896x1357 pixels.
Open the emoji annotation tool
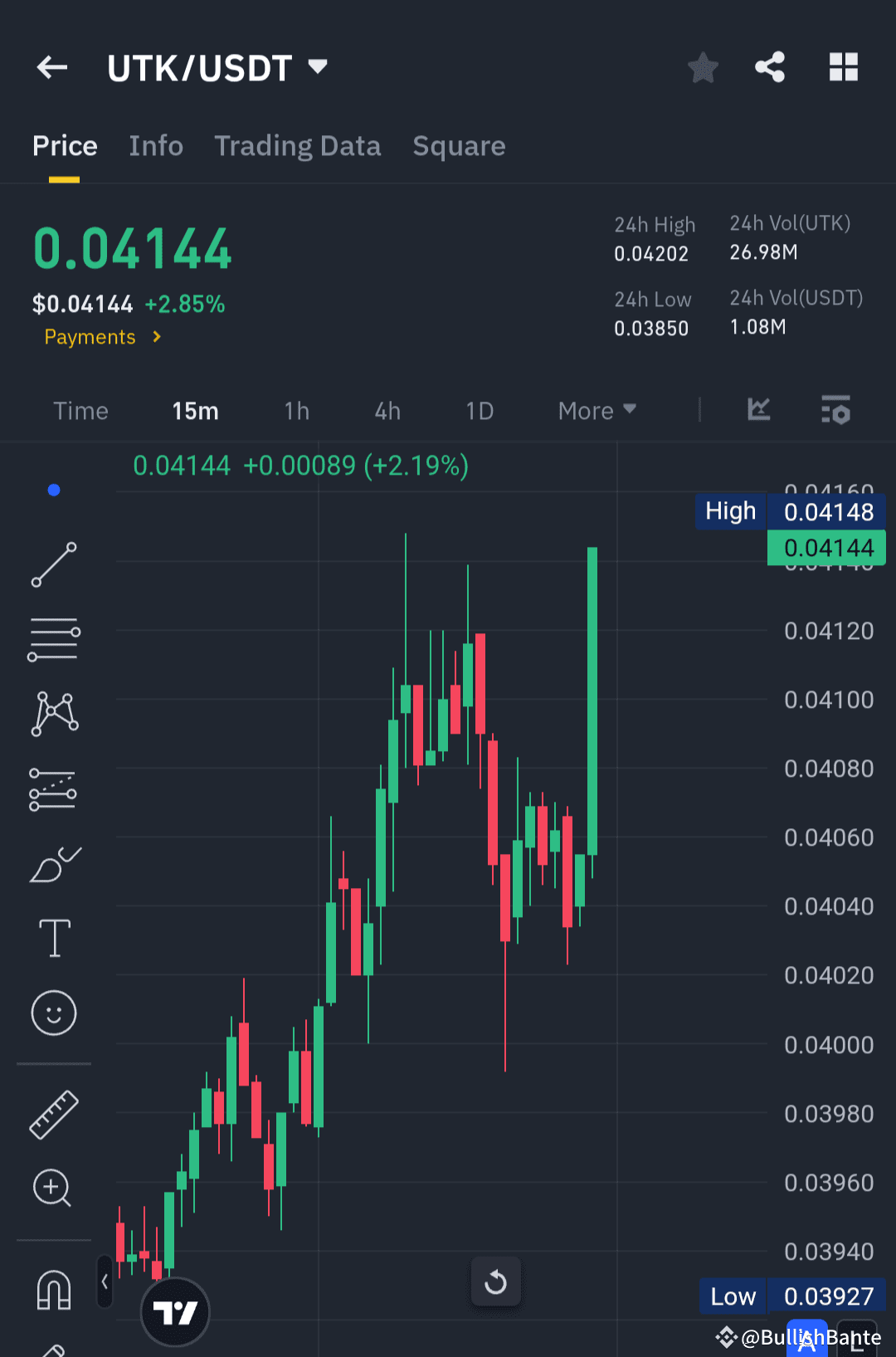point(53,1013)
